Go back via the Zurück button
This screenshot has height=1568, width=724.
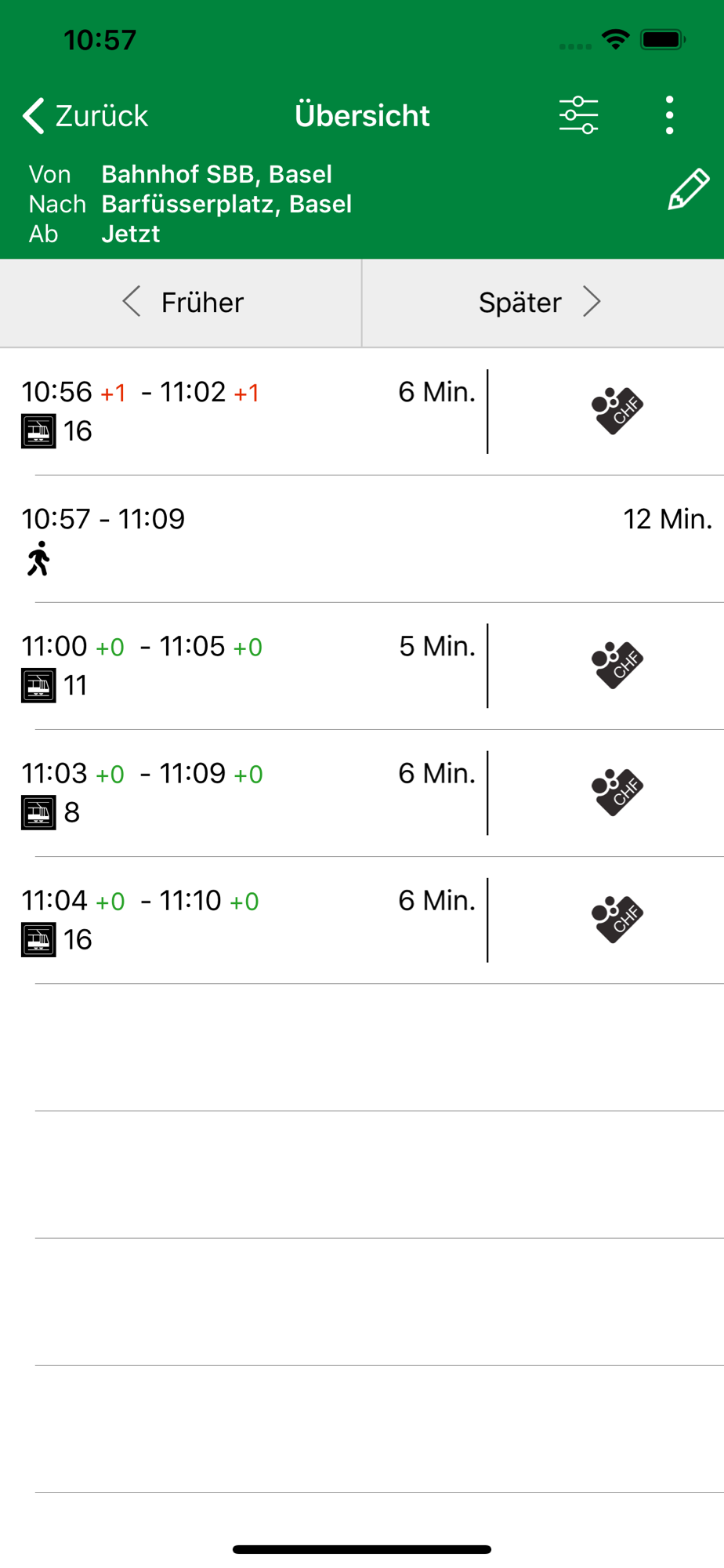pos(85,116)
